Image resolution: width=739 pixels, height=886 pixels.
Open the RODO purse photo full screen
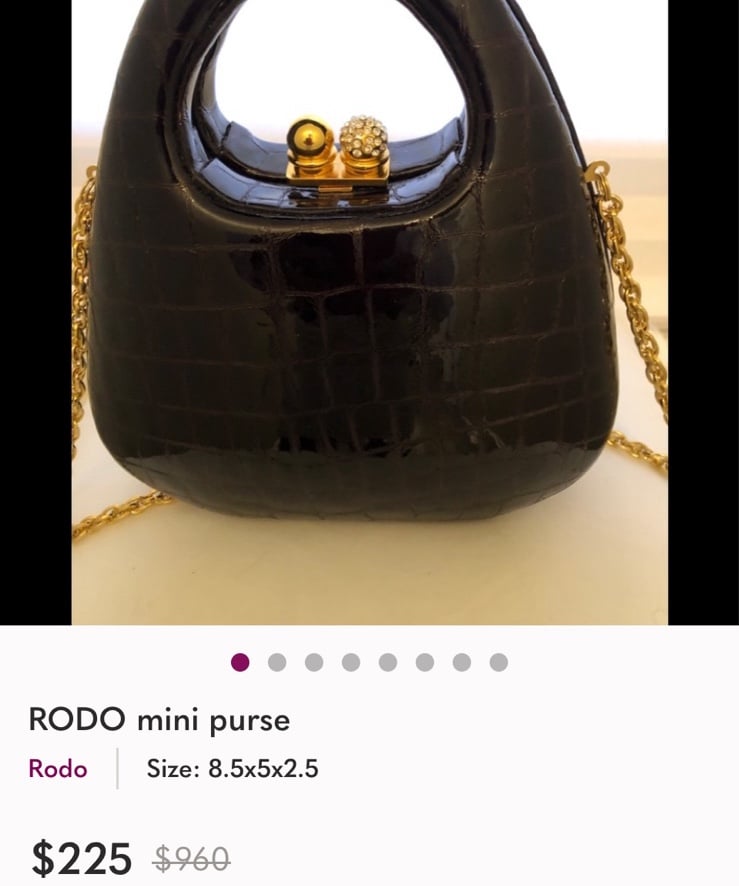(x=369, y=310)
